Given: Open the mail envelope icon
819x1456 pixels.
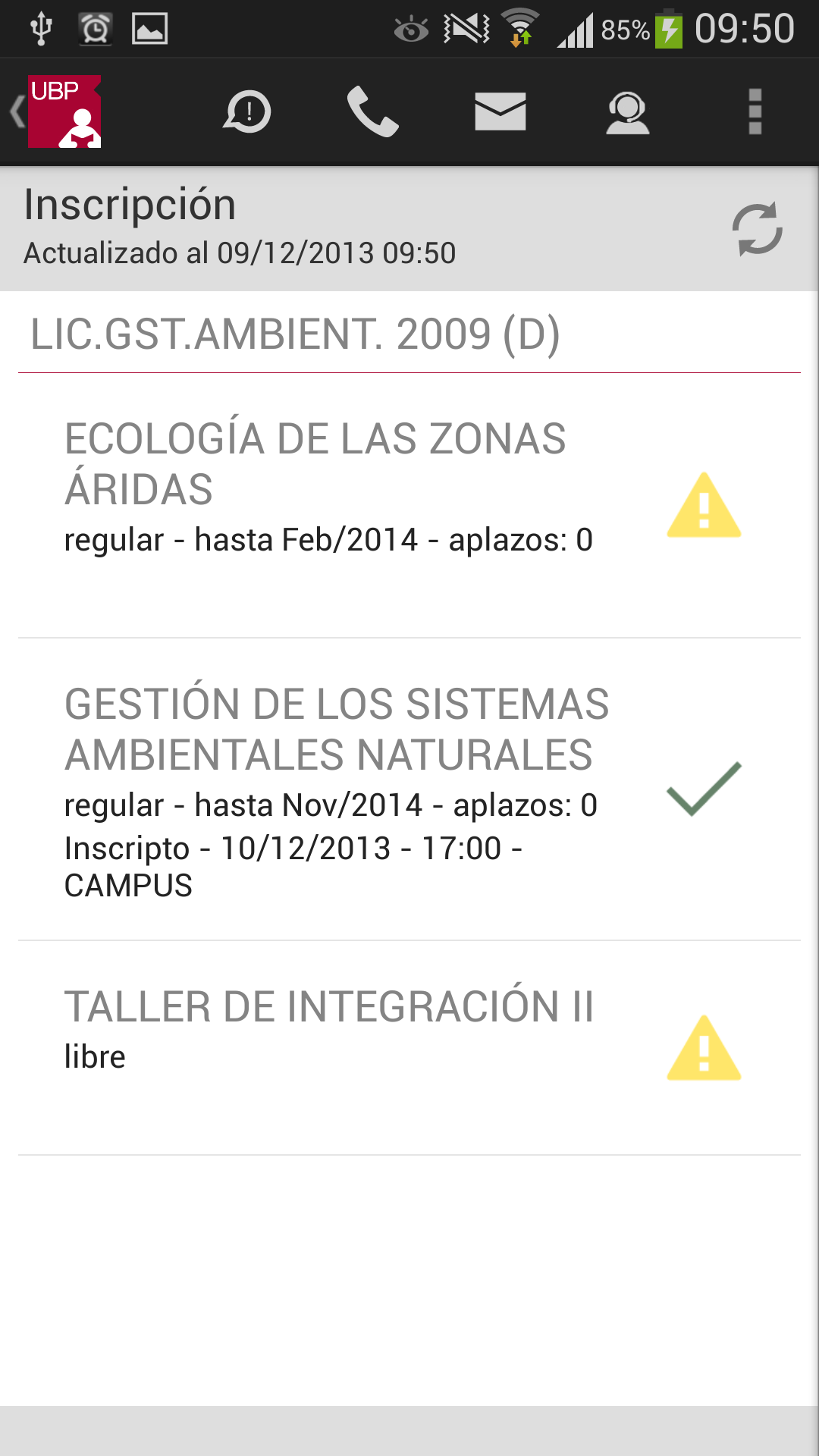Looking at the screenshot, I should (500, 112).
